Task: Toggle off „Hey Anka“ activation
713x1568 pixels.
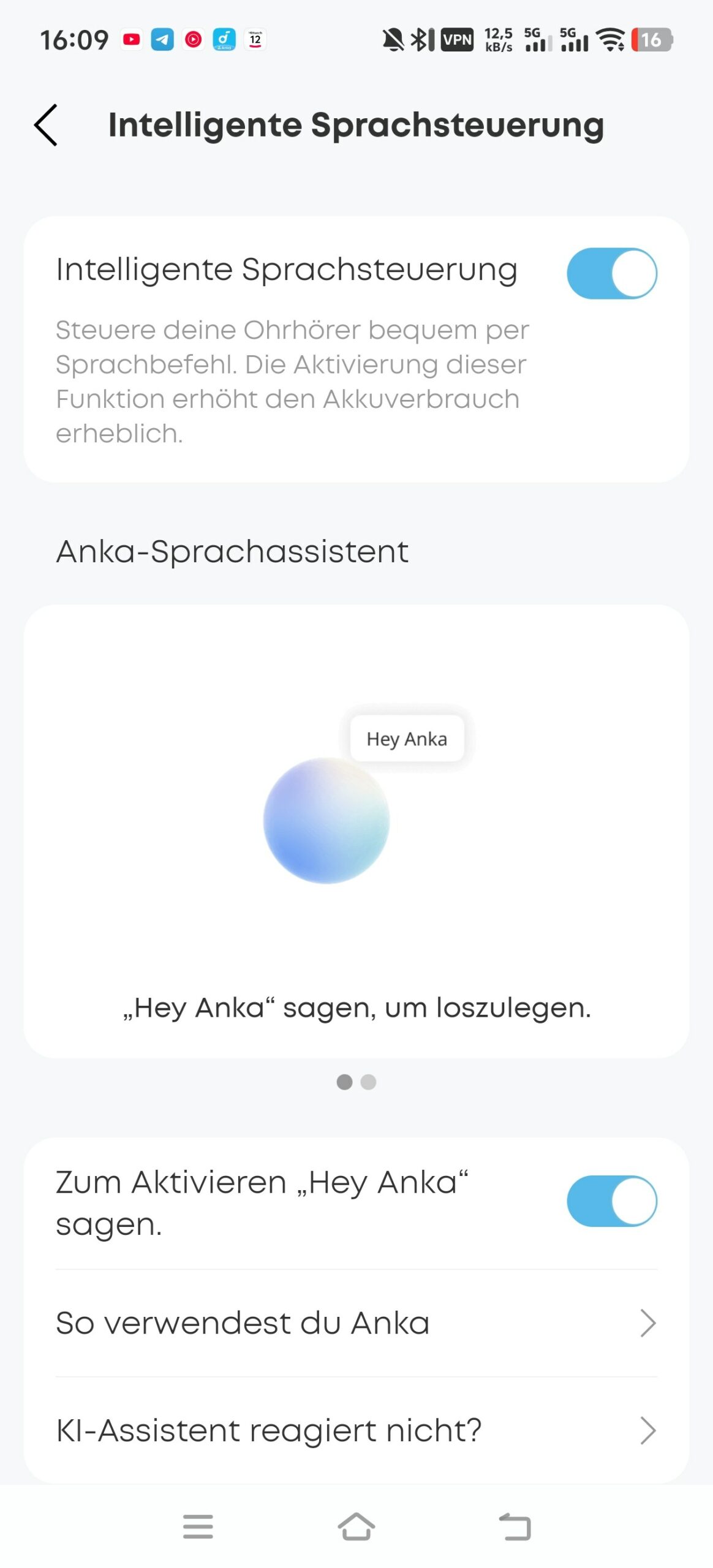Action: pyautogui.click(x=611, y=1200)
